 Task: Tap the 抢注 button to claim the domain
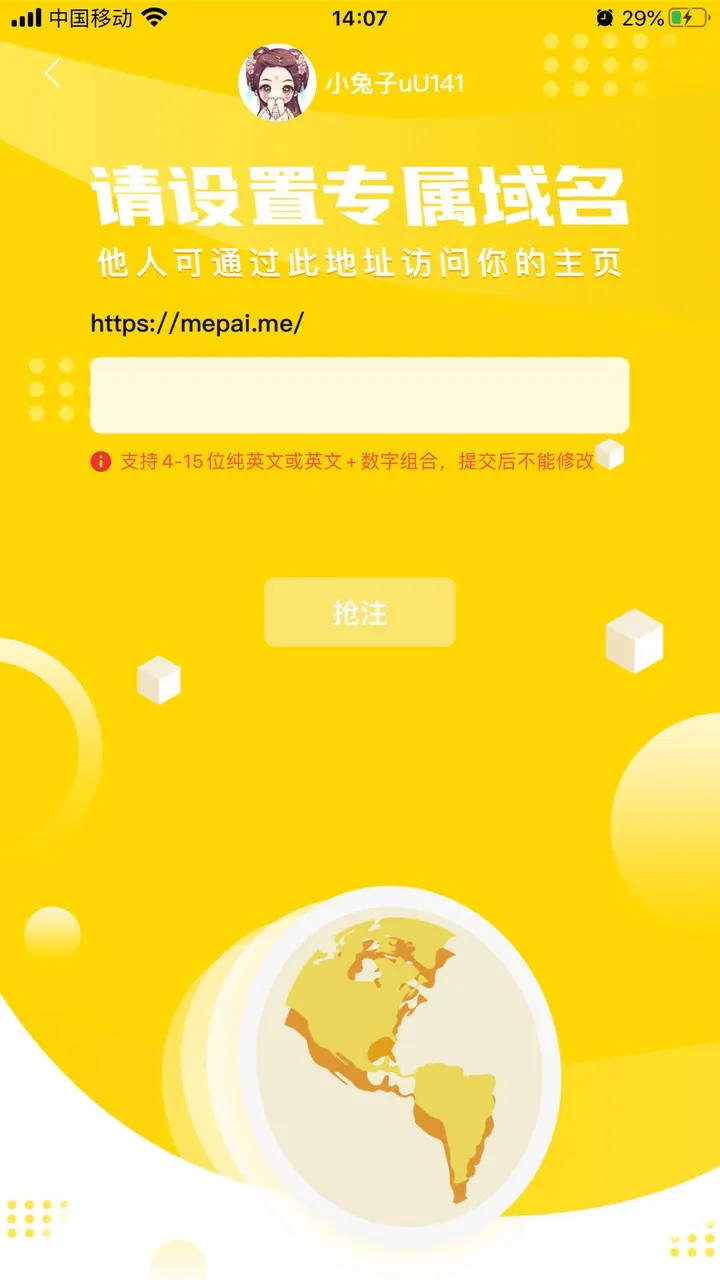click(360, 612)
